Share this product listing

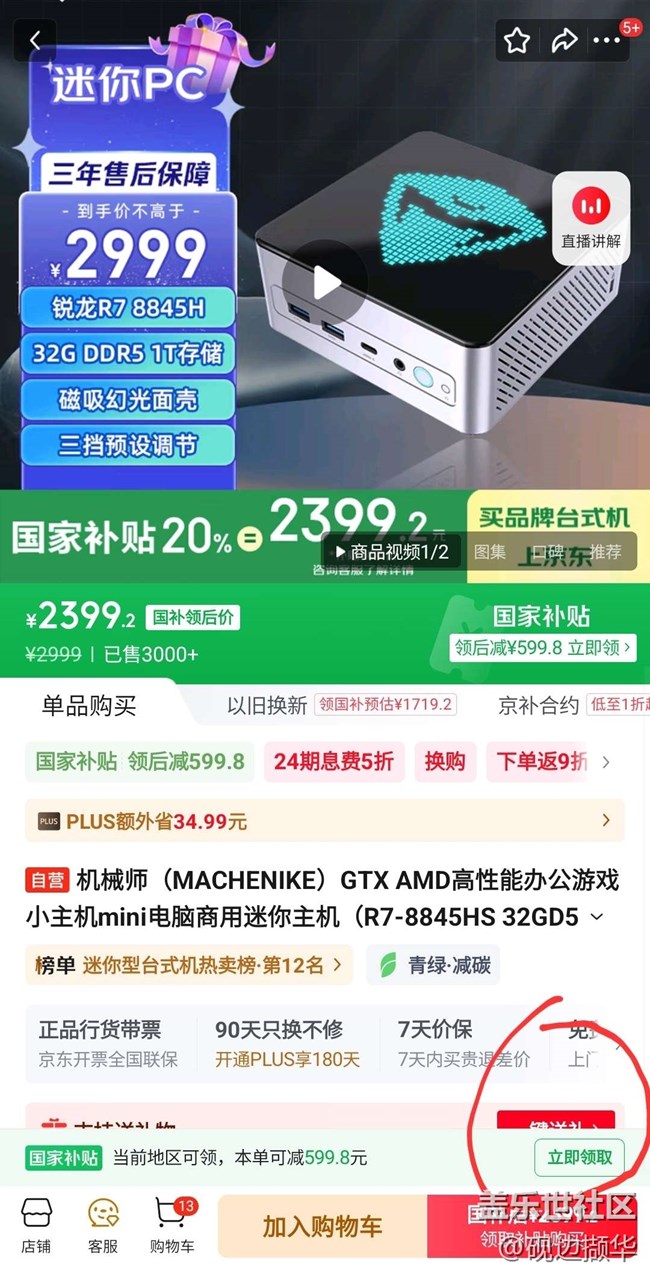[564, 41]
